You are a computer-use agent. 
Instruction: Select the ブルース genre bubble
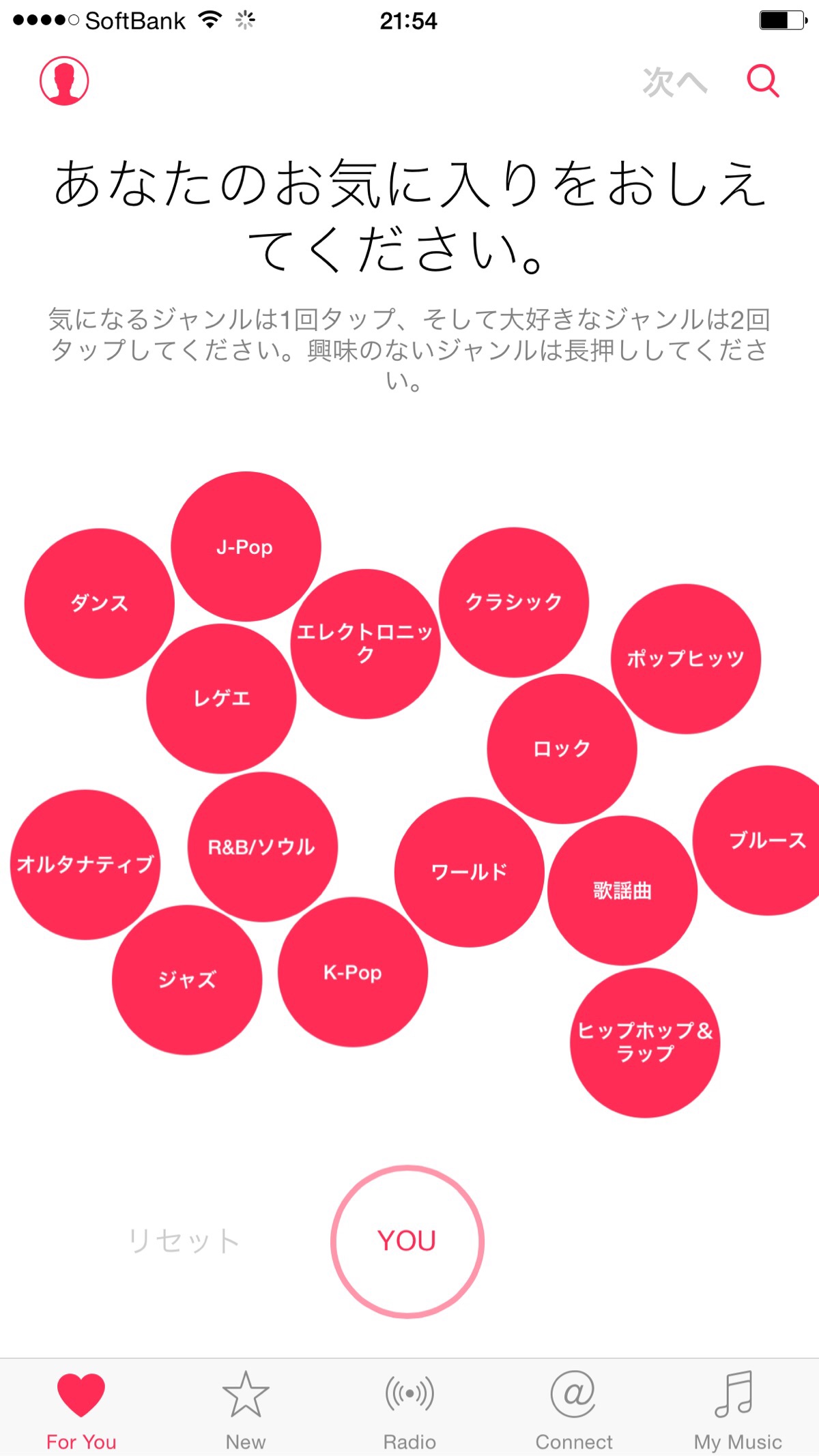click(x=764, y=840)
